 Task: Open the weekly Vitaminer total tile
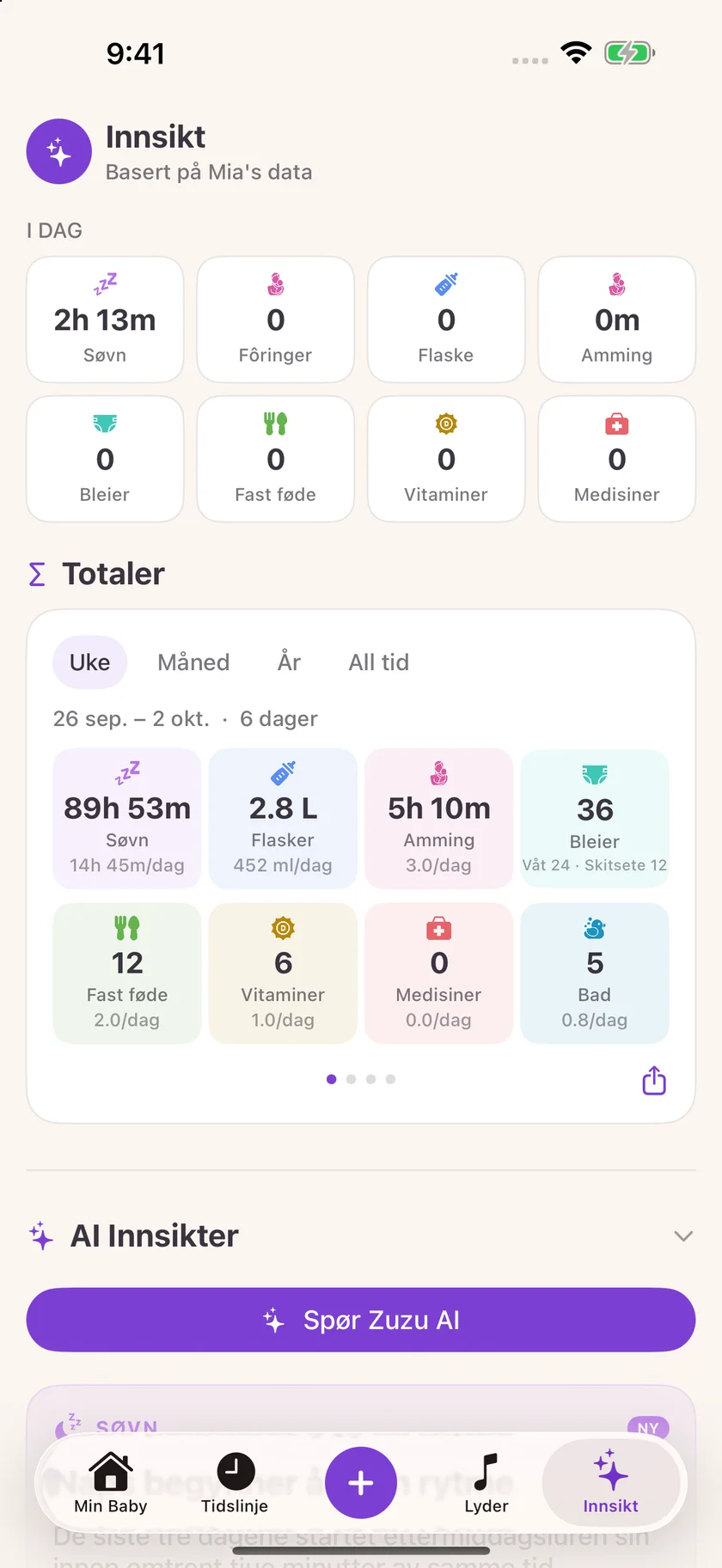[x=283, y=973]
